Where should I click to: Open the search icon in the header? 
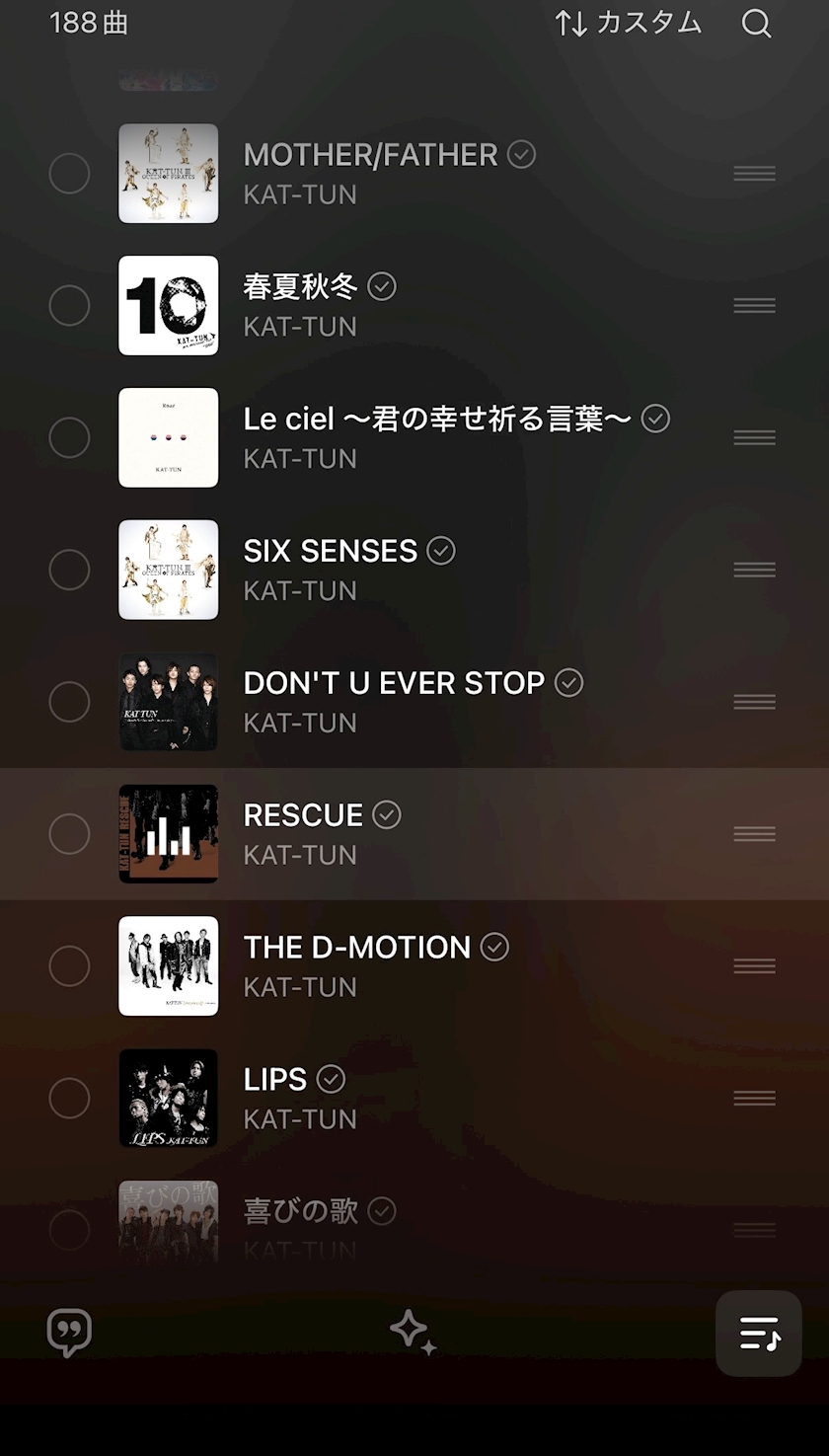(756, 24)
